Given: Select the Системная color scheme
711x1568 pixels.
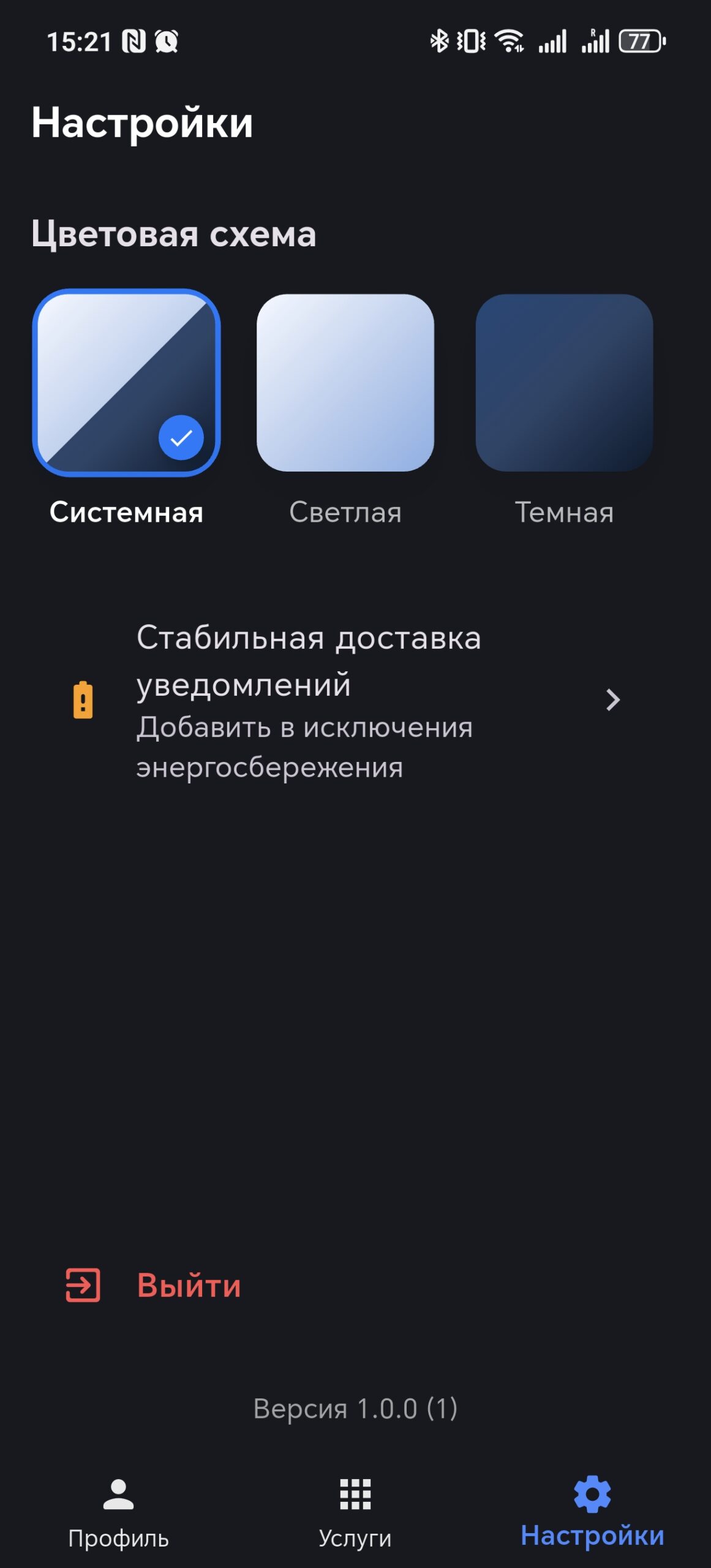Looking at the screenshot, I should pos(126,383).
